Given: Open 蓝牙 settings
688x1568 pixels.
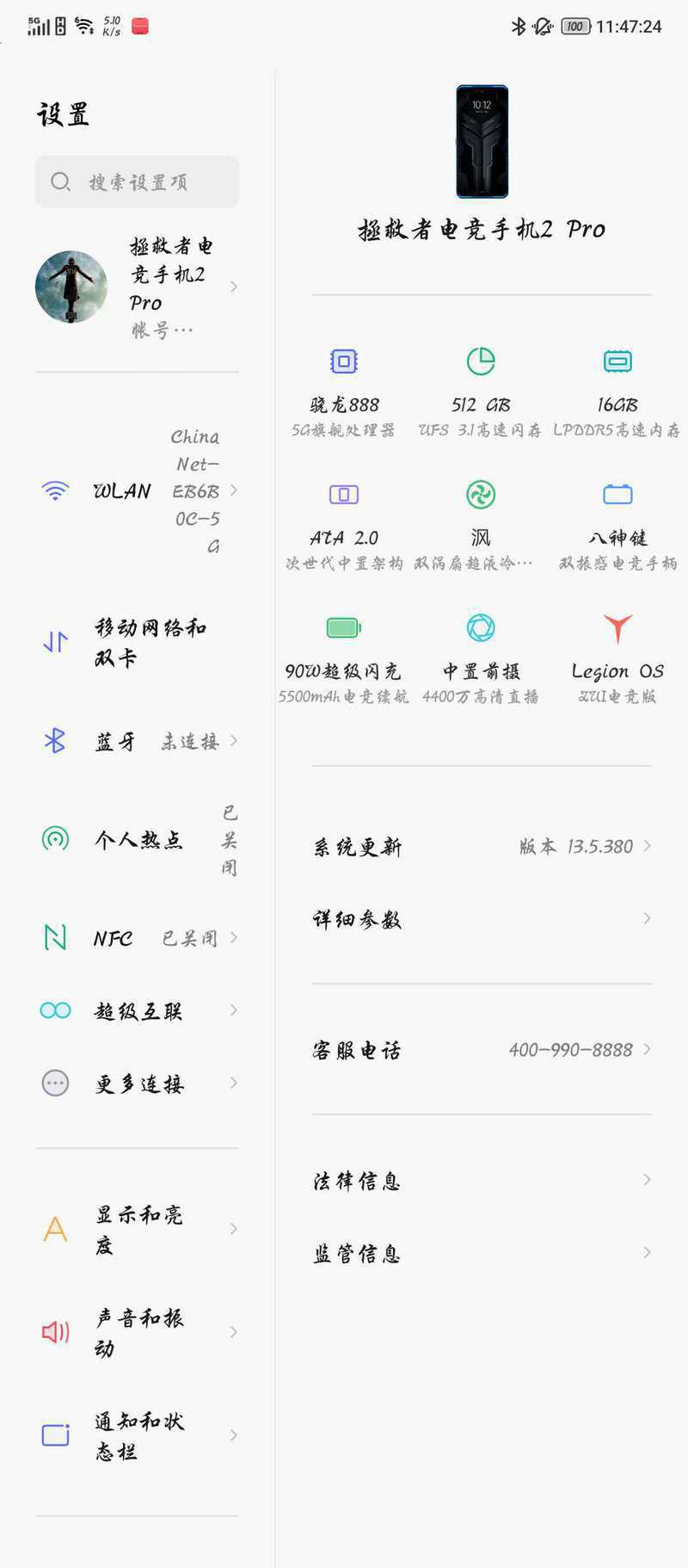Looking at the screenshot, I should [x=137, y=741].
